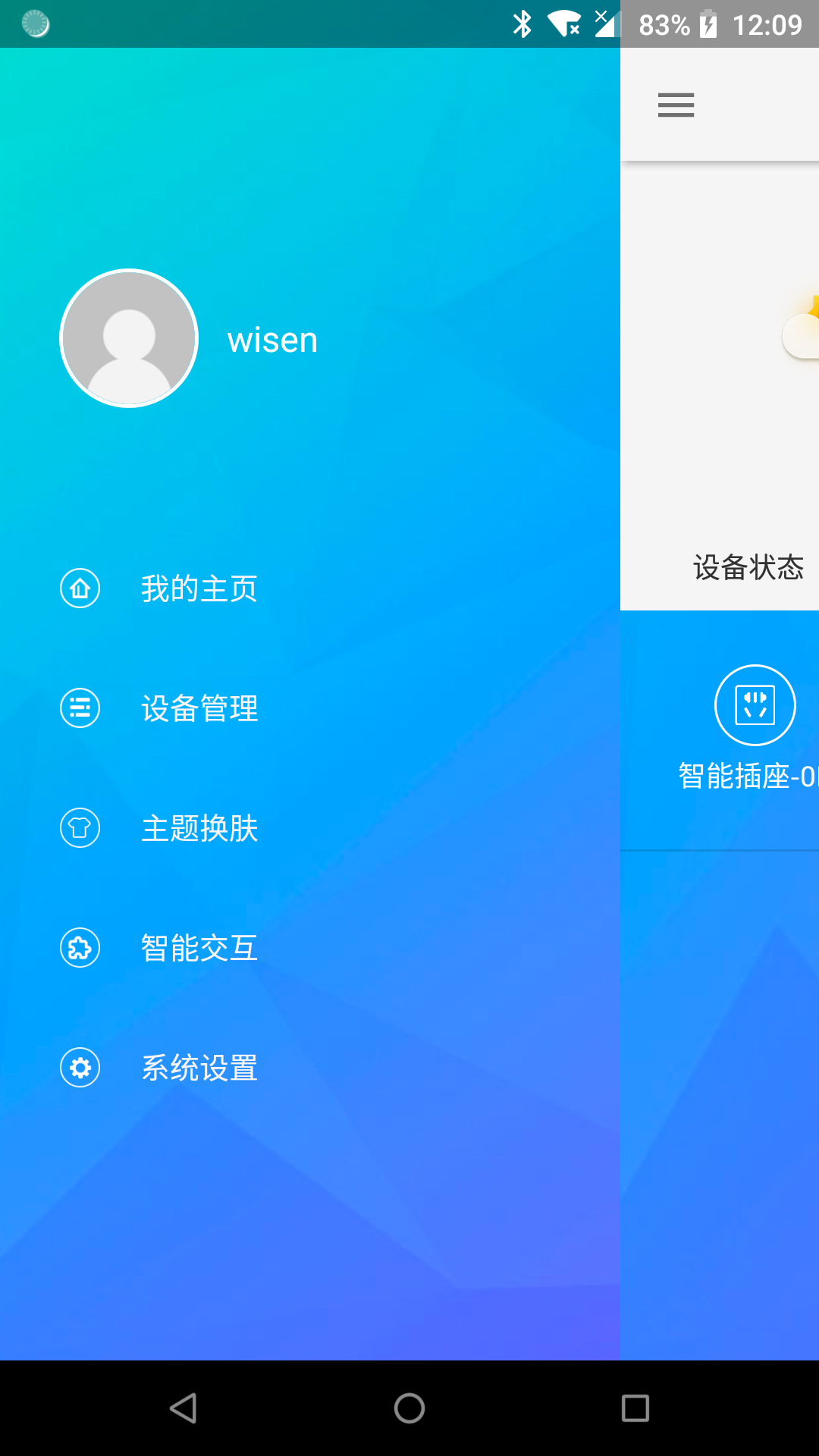This screenshot has width=819, height=1456.
Task: Tap the hamburger menu button
Action: click(676, 105)
